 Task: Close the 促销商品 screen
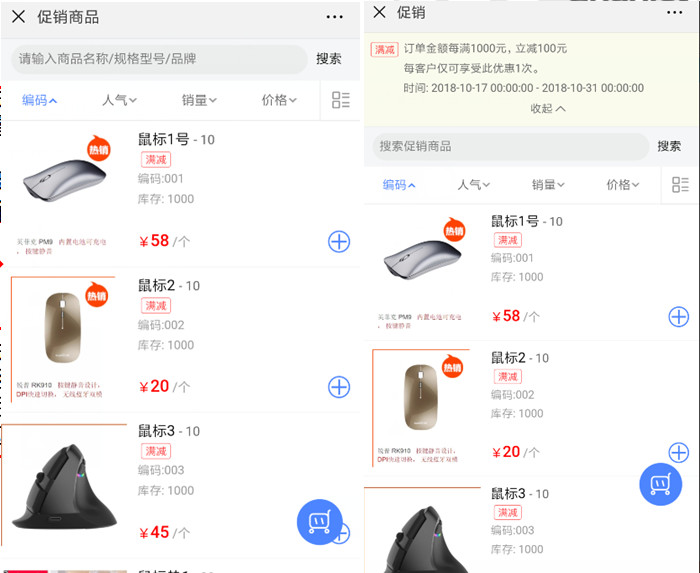pyautogui.click(x=18, y=17)
